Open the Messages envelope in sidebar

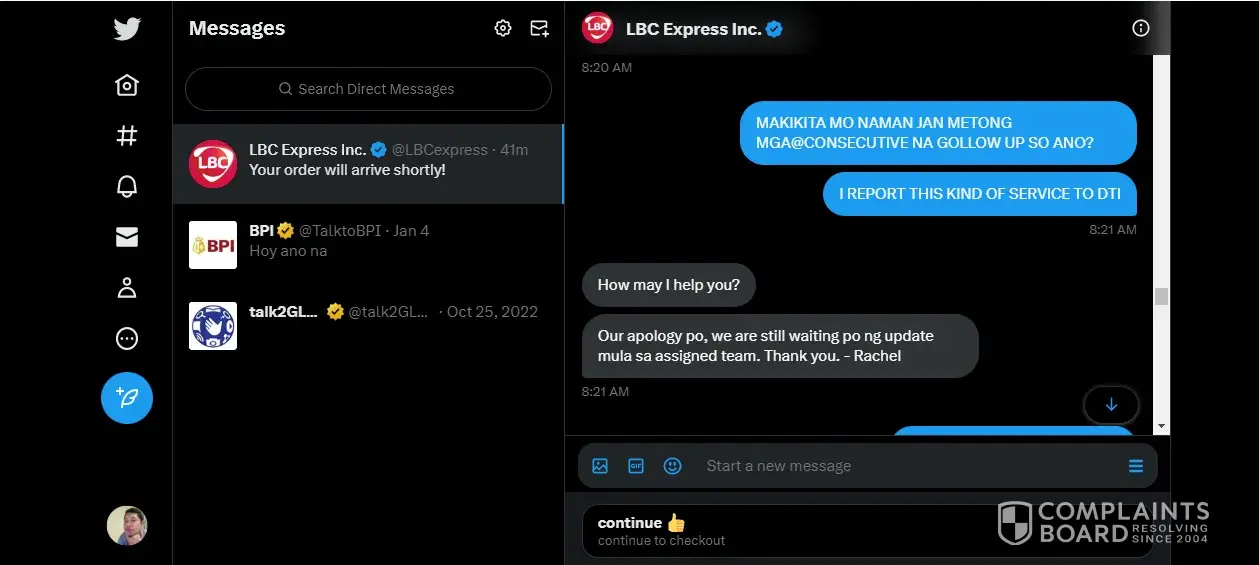click(127, 237)
